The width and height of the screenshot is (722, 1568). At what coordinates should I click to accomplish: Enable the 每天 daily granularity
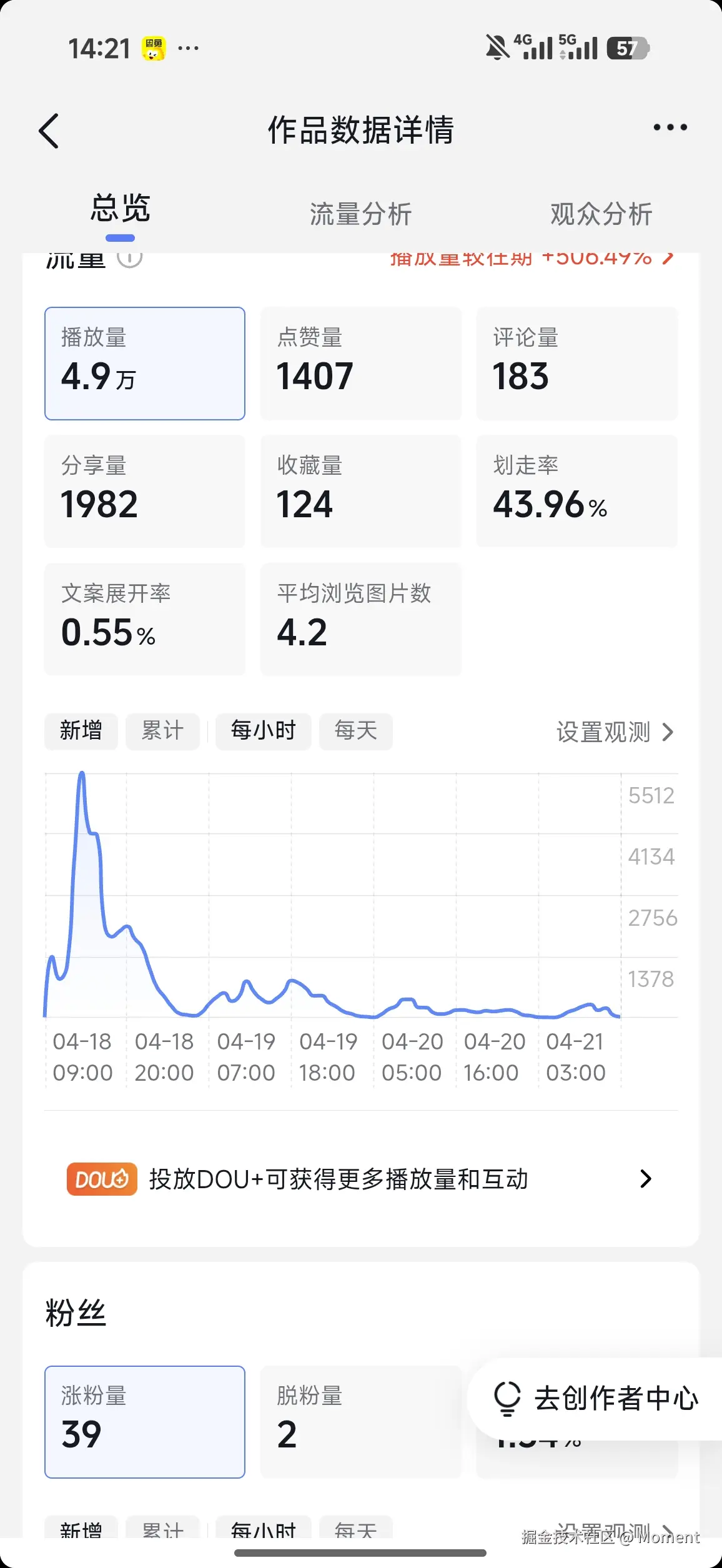(x=355, y=731)
